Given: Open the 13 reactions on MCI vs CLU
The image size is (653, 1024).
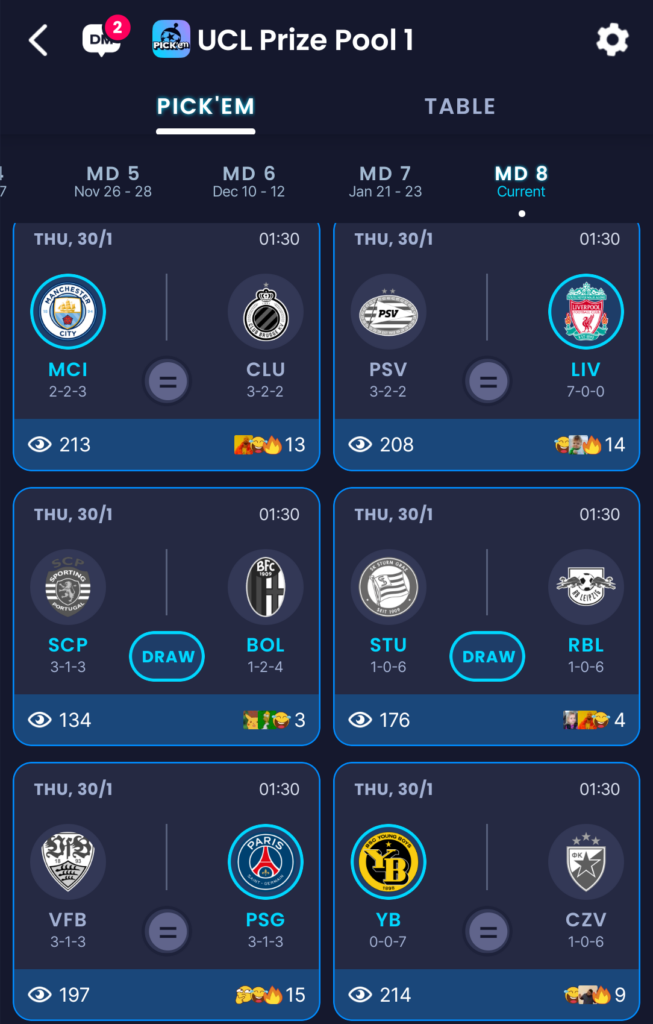Looking at the screenshot, I should click(270, 444).
